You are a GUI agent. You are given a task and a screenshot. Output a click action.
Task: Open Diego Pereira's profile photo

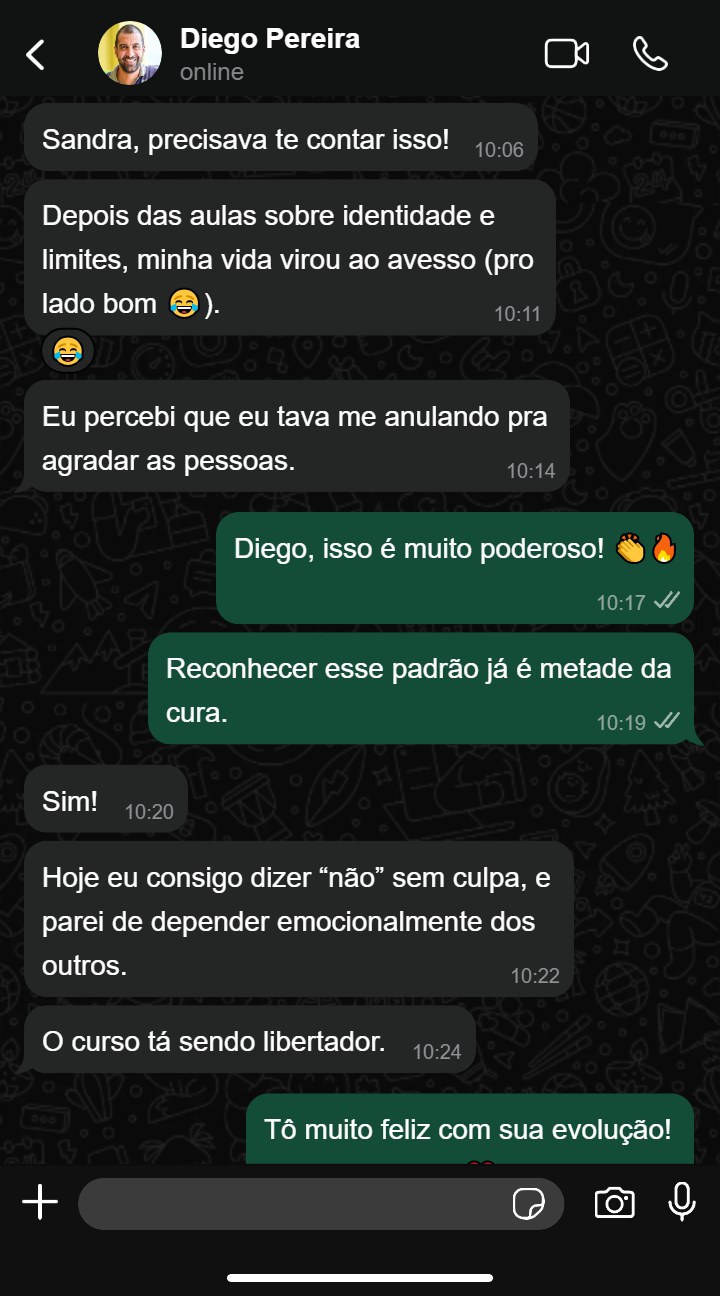pyautogui.click(x=130, y=54)
